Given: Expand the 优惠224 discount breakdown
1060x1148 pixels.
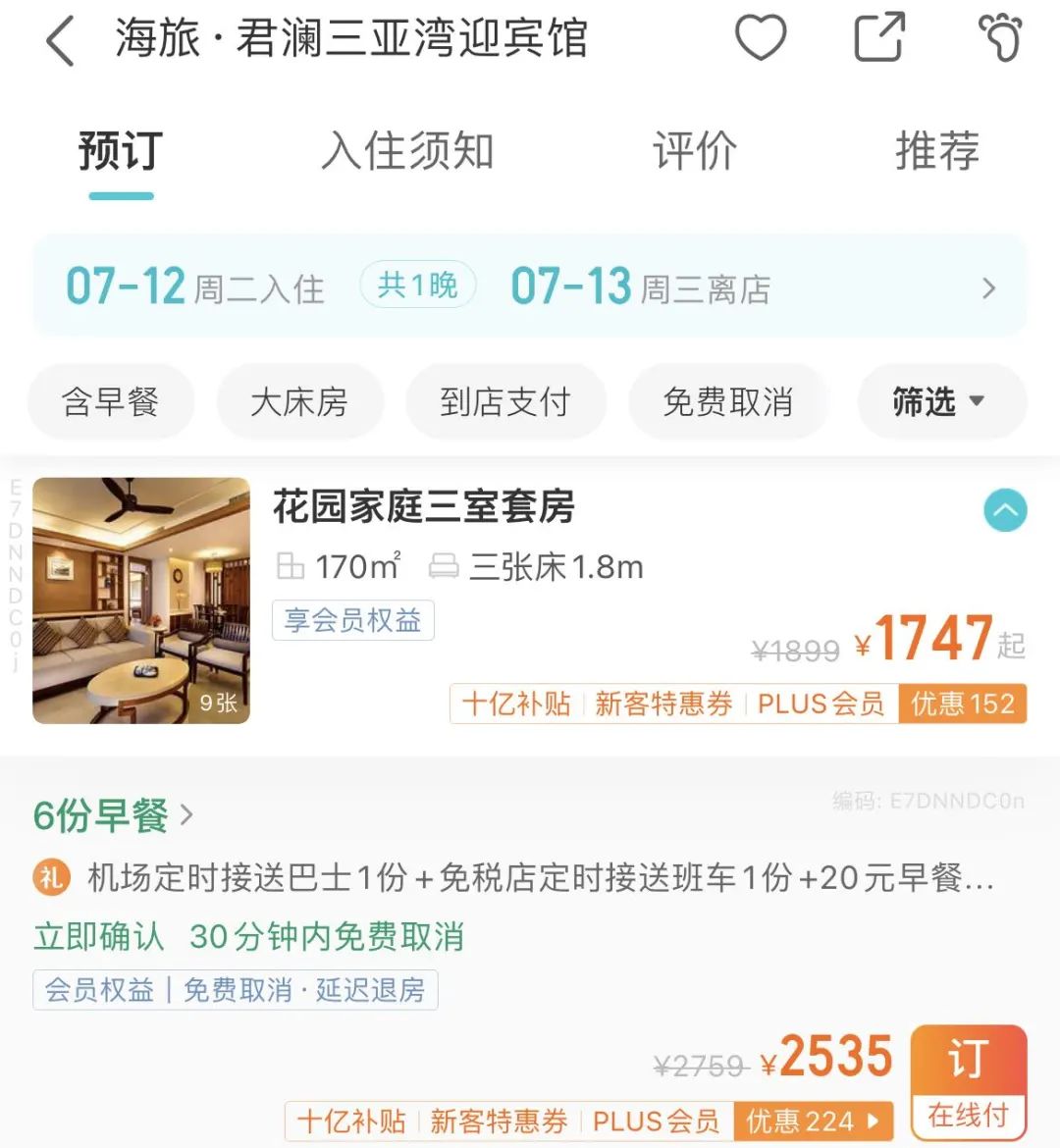Looking at the screenshot, I should click(x=814, y=1121).
